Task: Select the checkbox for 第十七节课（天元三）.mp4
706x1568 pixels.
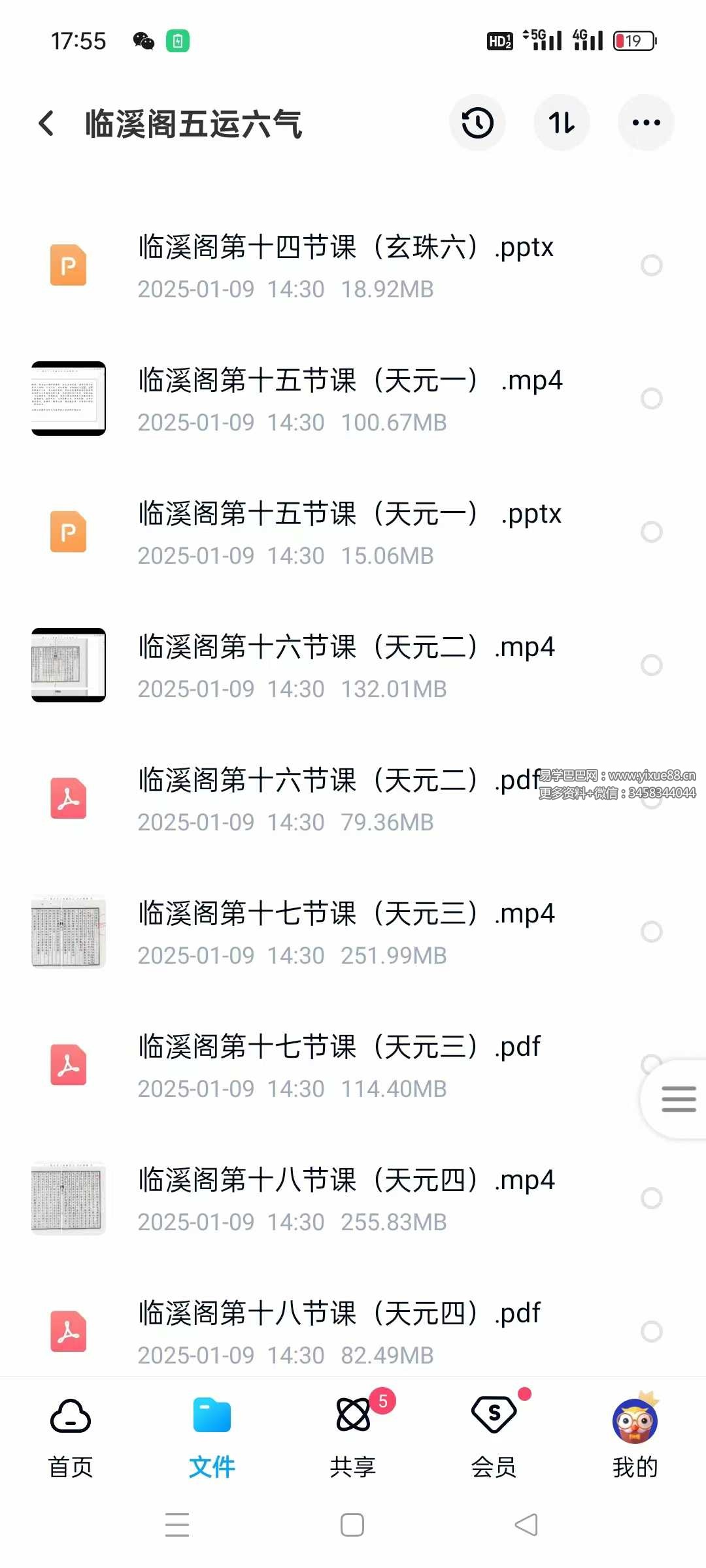Action: click(651, 932)
